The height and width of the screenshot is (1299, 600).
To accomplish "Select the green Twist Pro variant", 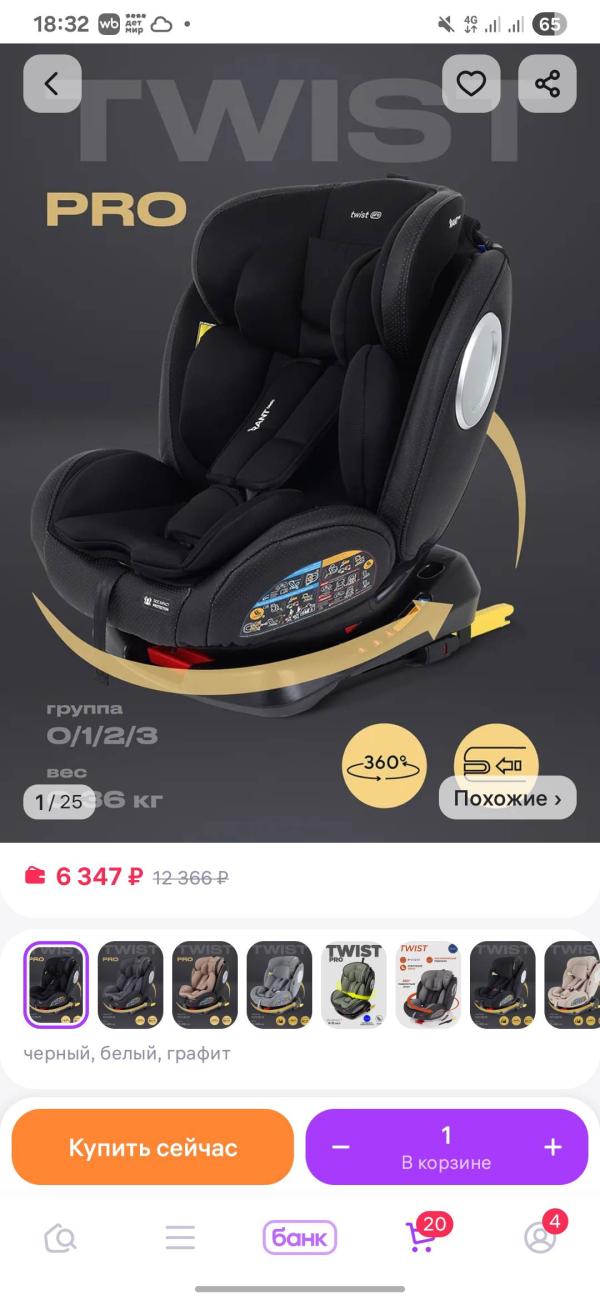I will click(354, 985).
